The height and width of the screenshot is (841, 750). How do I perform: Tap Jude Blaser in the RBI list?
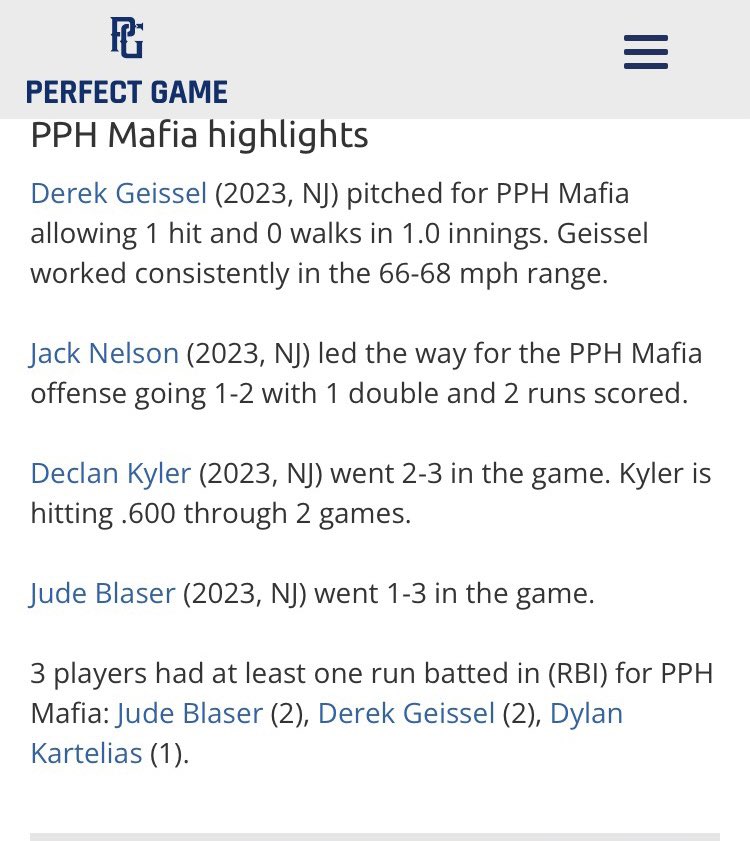click(x=190, y=713)
